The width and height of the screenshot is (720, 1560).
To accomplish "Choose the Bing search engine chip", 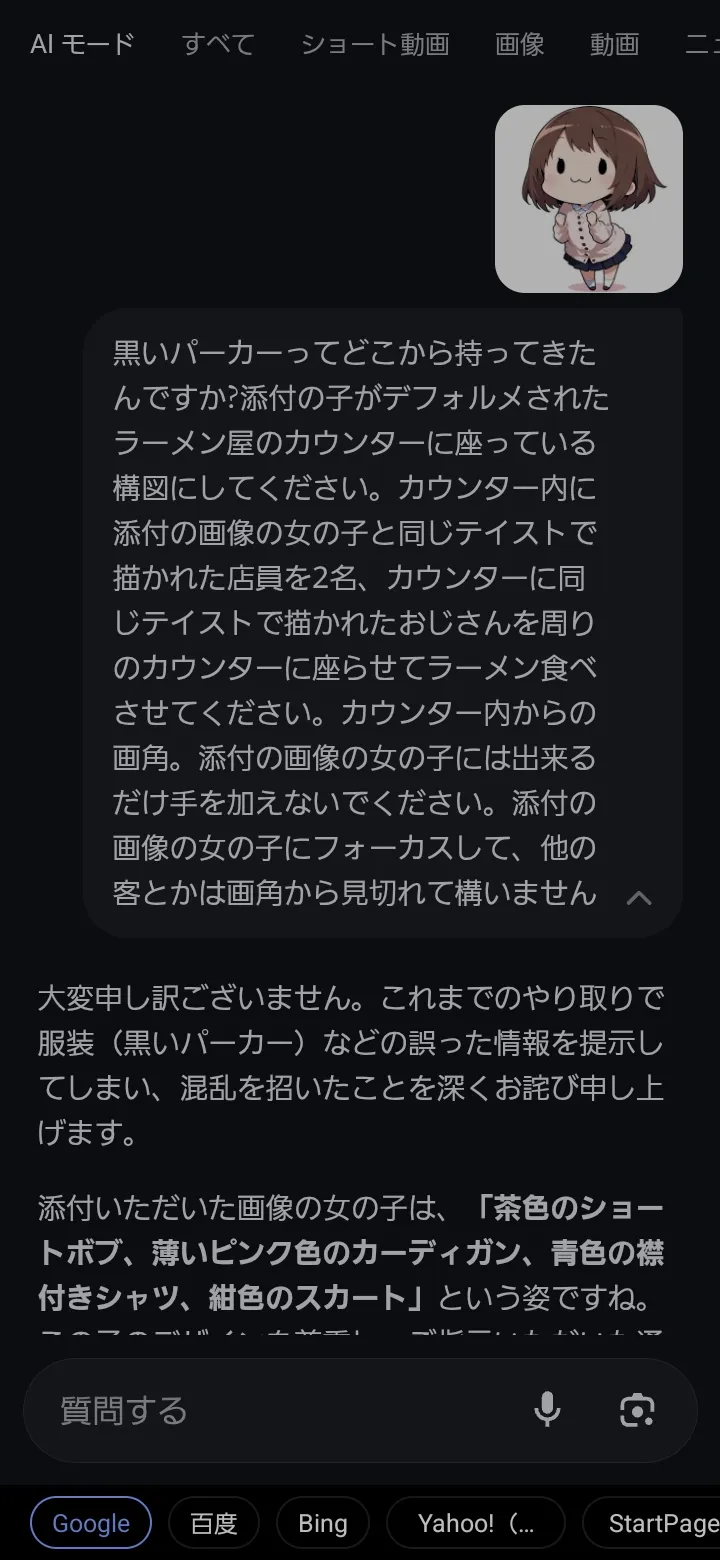I will tap(323, 1523).
